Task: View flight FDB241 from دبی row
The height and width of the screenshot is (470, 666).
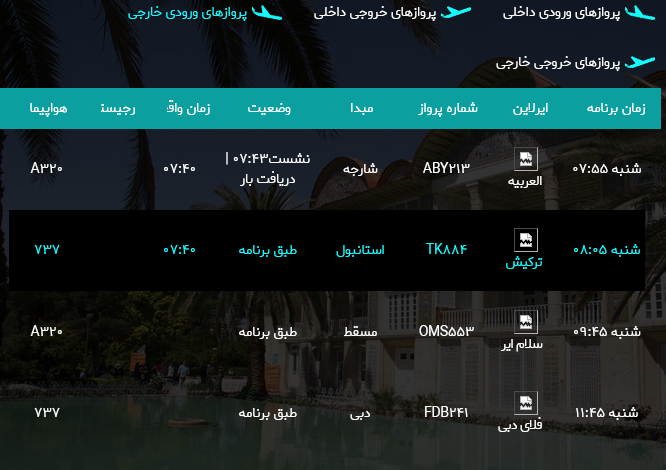Action: [x=446, y=412]
